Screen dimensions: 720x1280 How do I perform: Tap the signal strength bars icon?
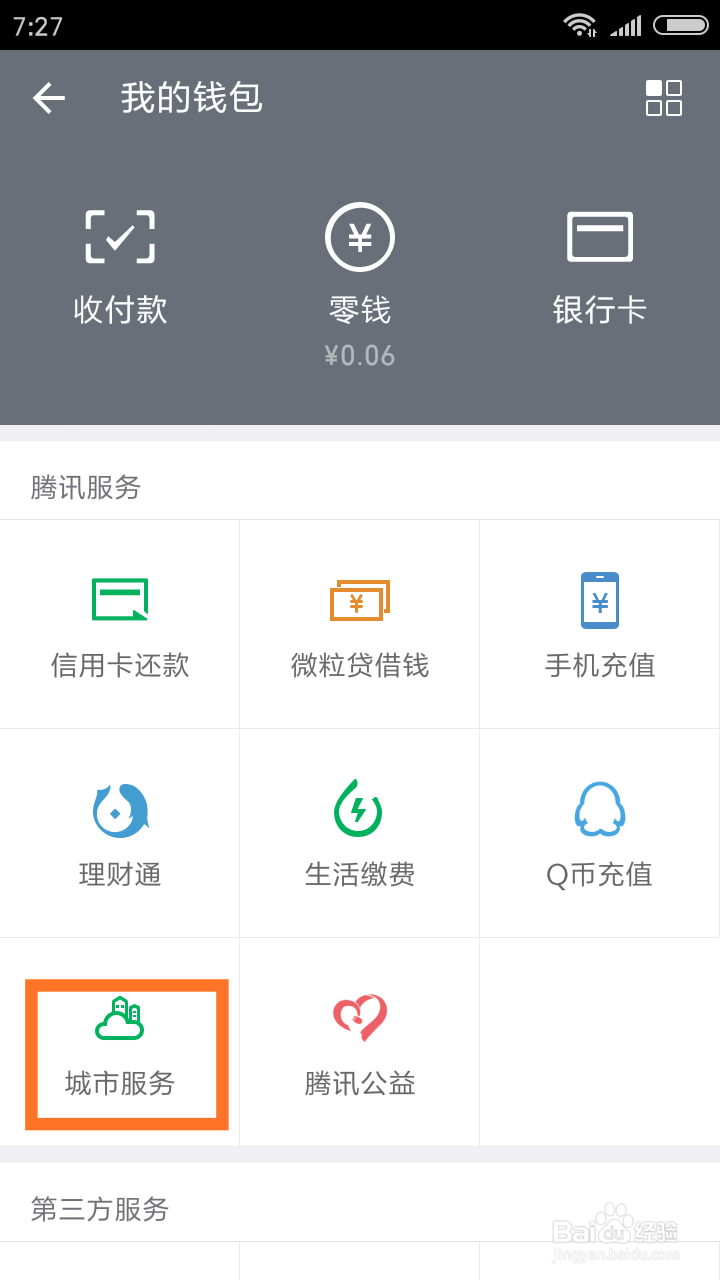pos(627,25)
